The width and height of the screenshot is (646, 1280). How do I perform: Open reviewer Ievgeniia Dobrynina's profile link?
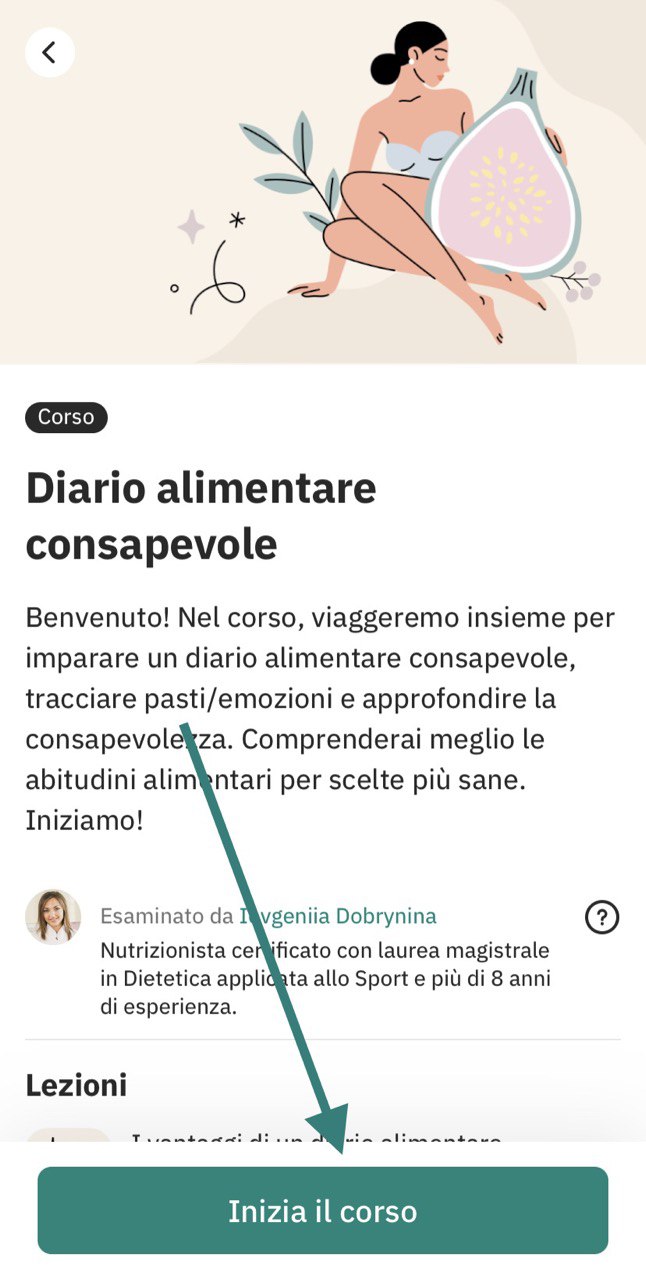[338, 916]
